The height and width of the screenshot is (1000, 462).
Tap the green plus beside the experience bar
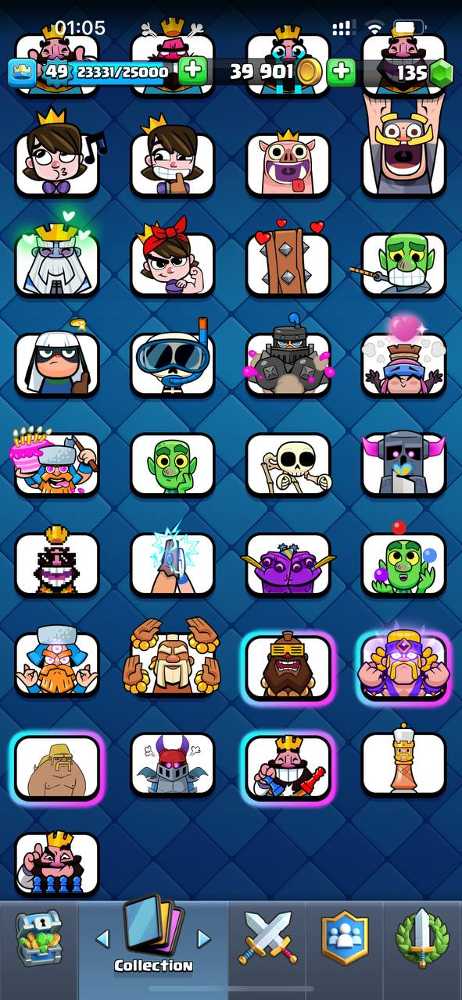pyautogui.click(x=192, y=71)
